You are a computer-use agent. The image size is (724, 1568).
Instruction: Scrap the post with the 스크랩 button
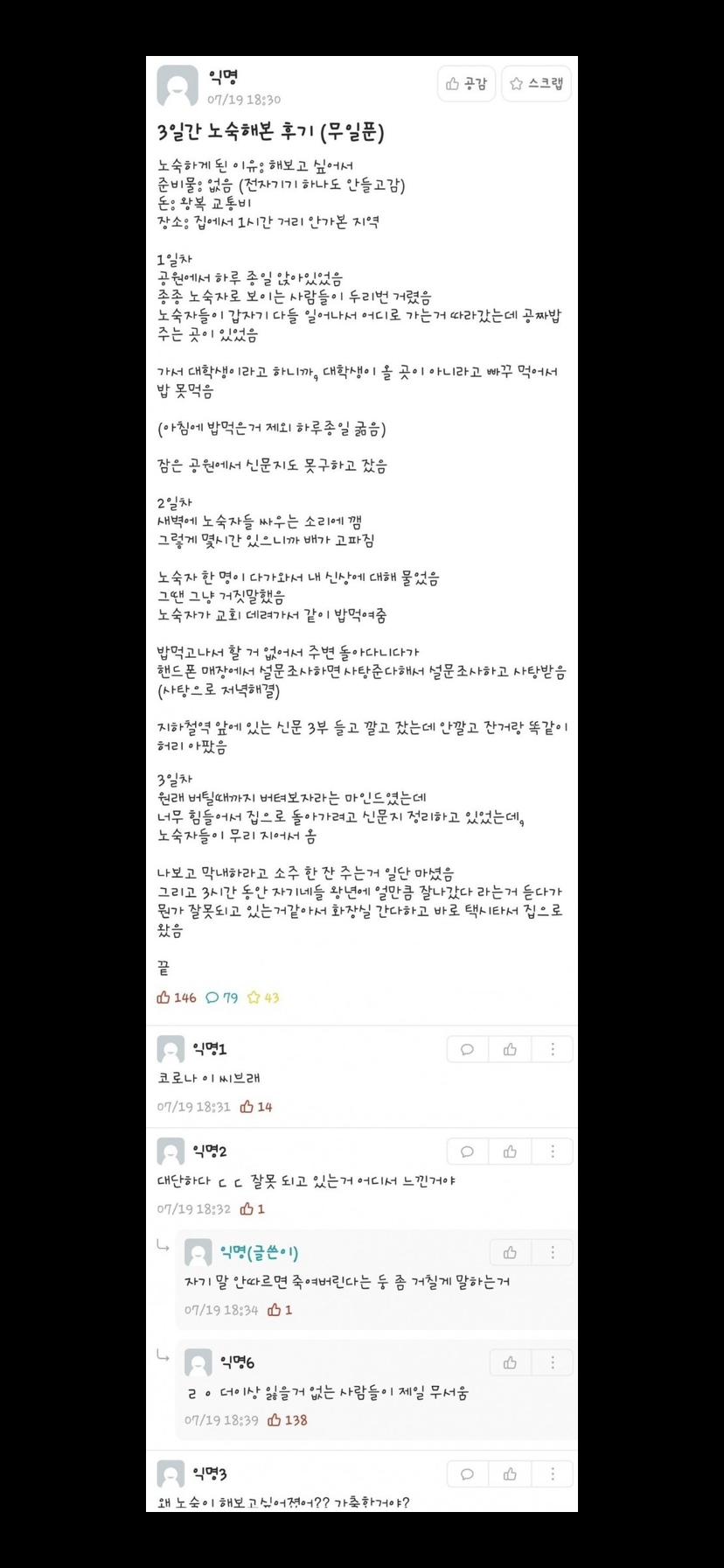pyautogui.click(x=536, y=84)
